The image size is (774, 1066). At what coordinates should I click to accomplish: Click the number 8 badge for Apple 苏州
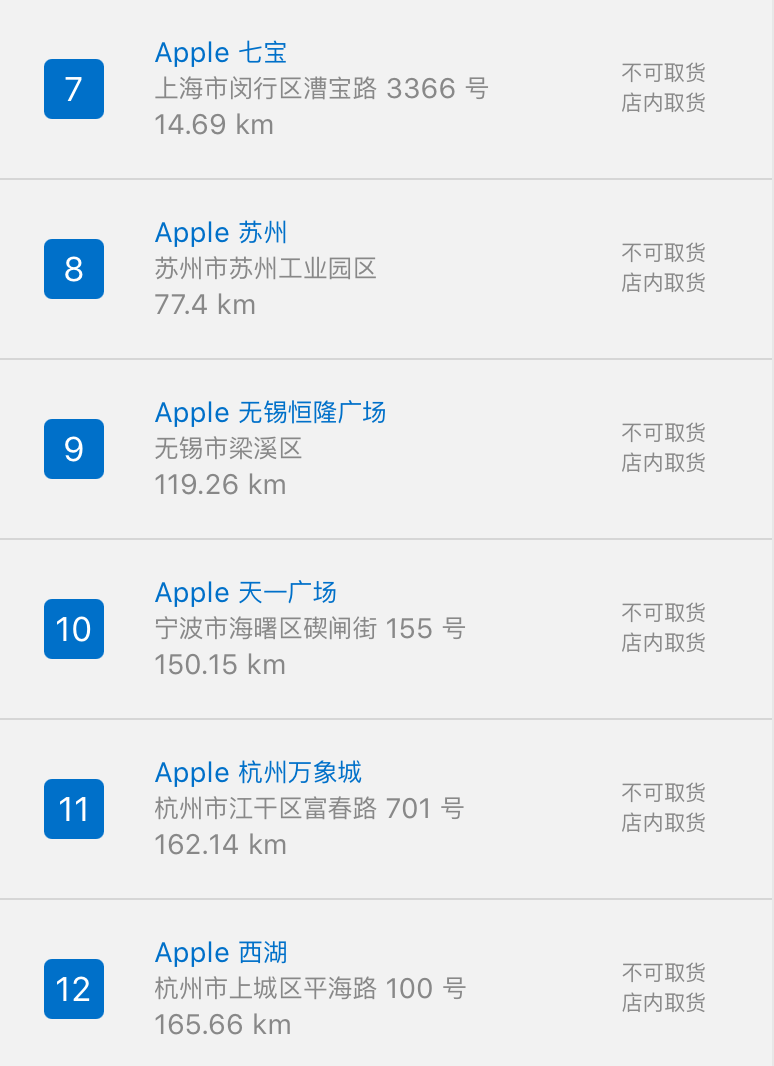tap(73, 269)
